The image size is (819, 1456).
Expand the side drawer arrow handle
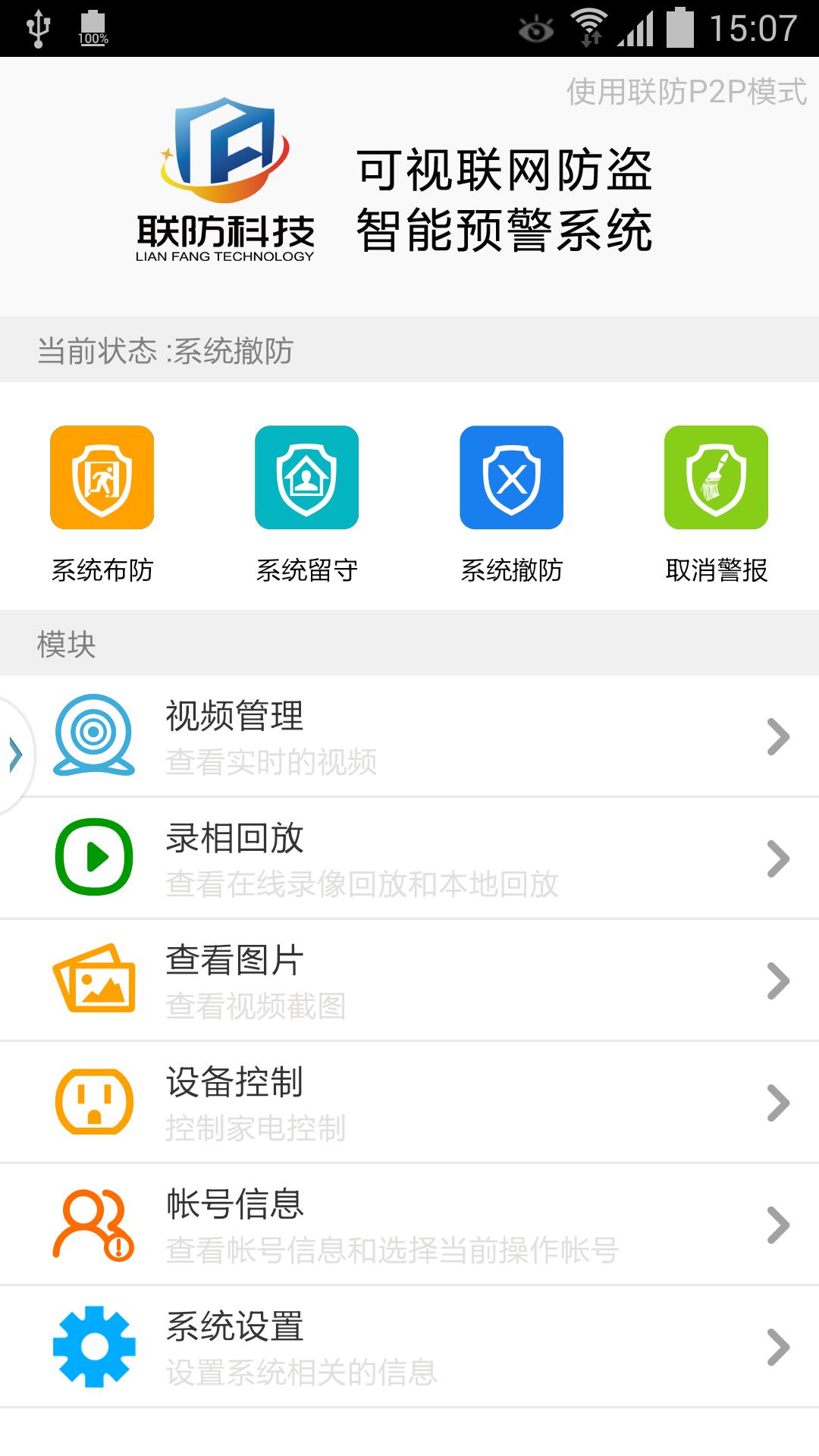coord(15,755)
